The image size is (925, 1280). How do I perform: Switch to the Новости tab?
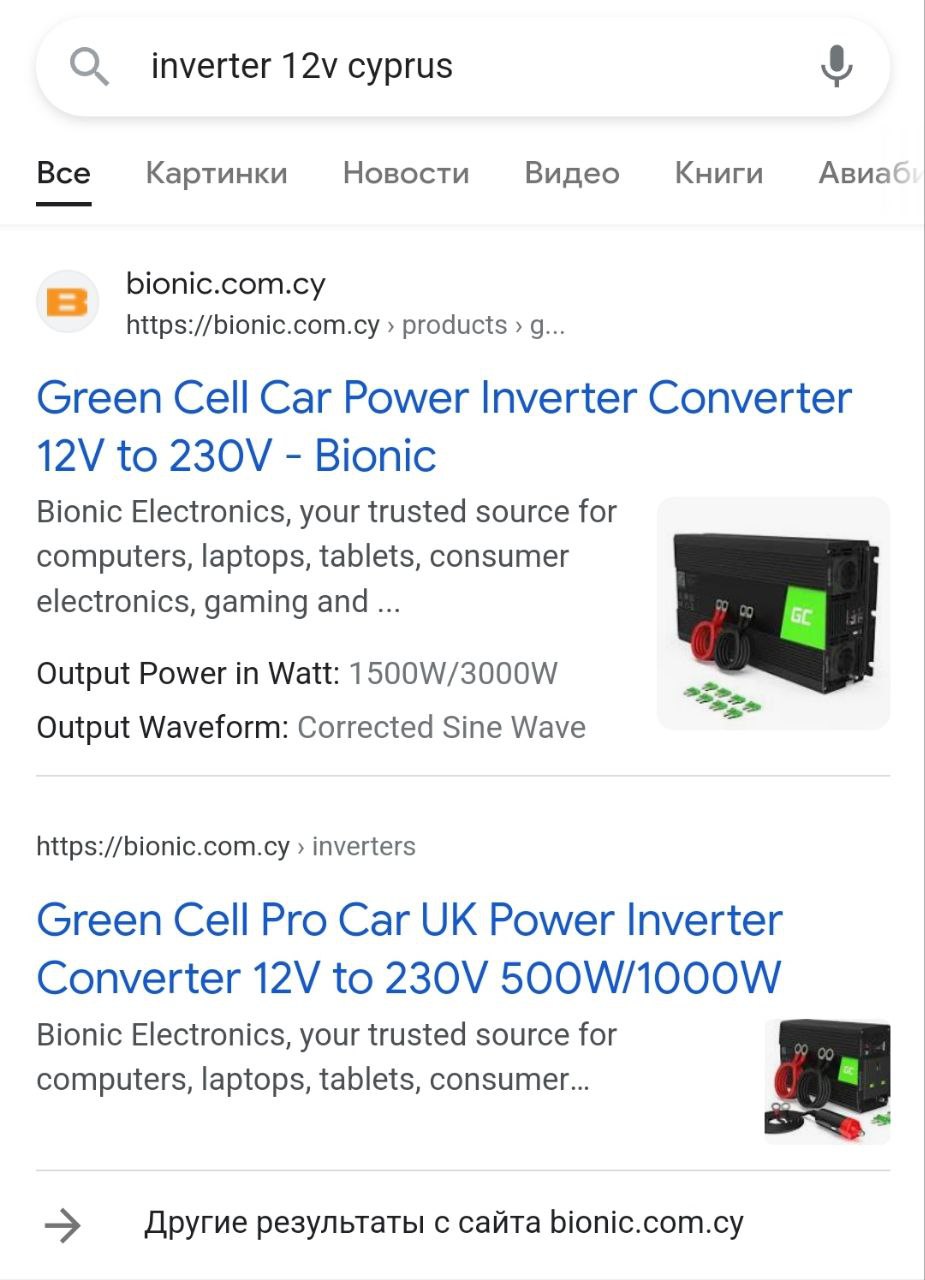pos(406,173)
